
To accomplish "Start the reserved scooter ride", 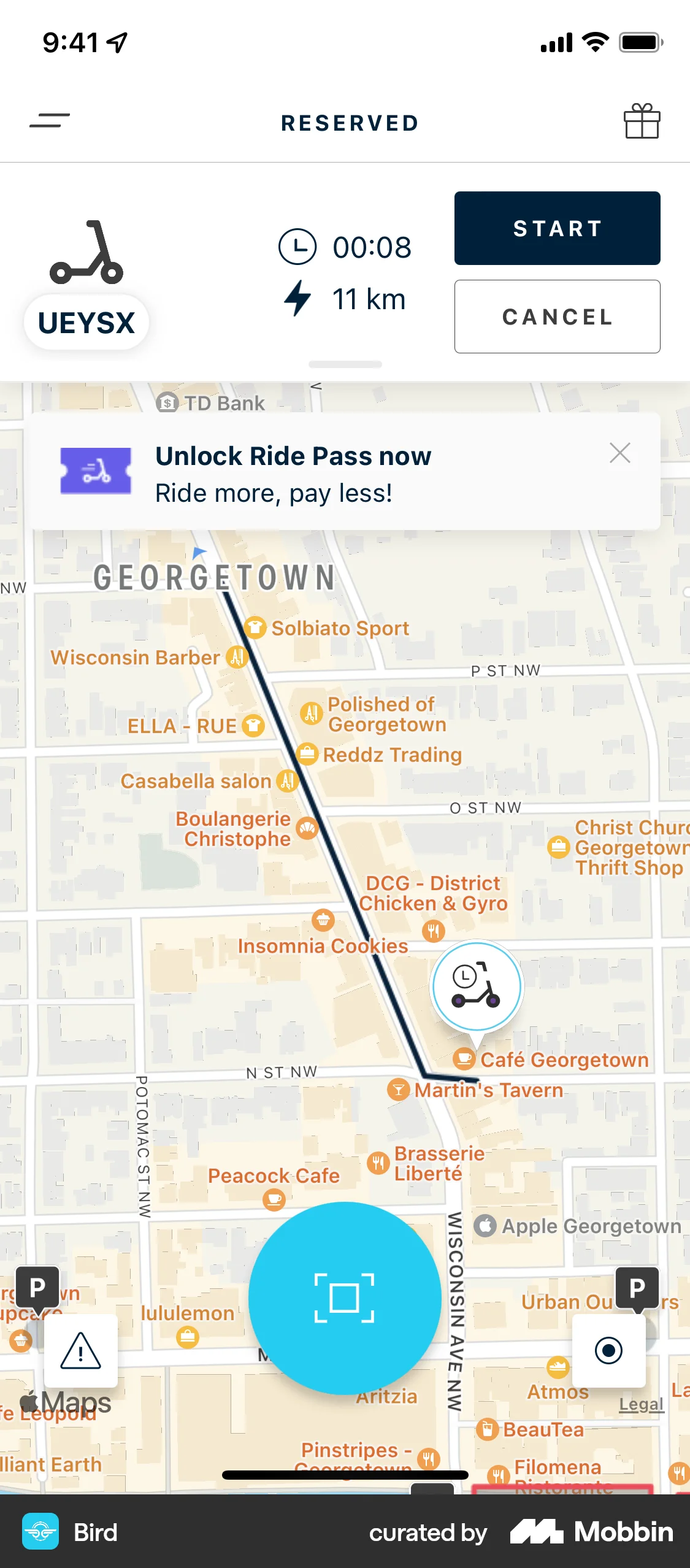I will click(x=557, y=228).
